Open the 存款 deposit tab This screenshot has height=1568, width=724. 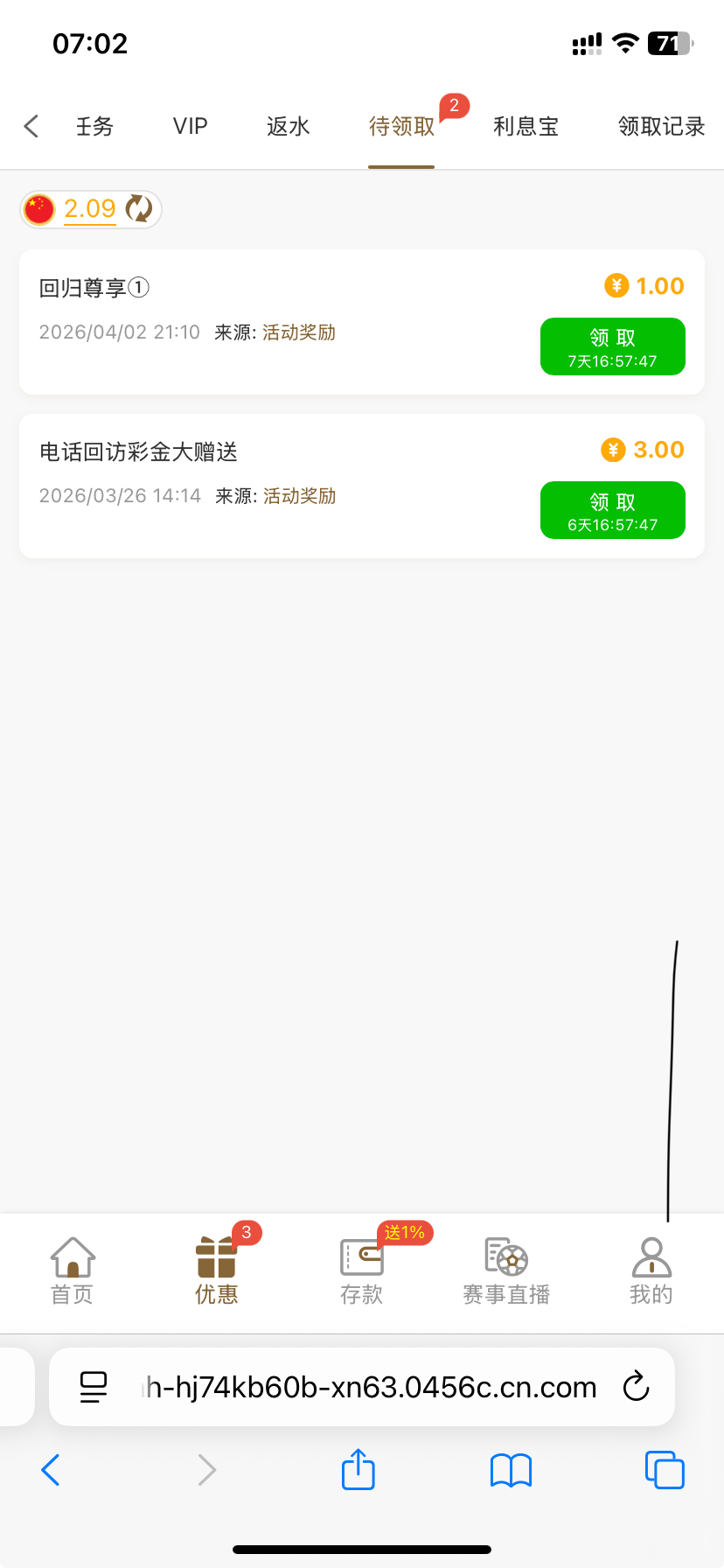tap(361, 1270)
